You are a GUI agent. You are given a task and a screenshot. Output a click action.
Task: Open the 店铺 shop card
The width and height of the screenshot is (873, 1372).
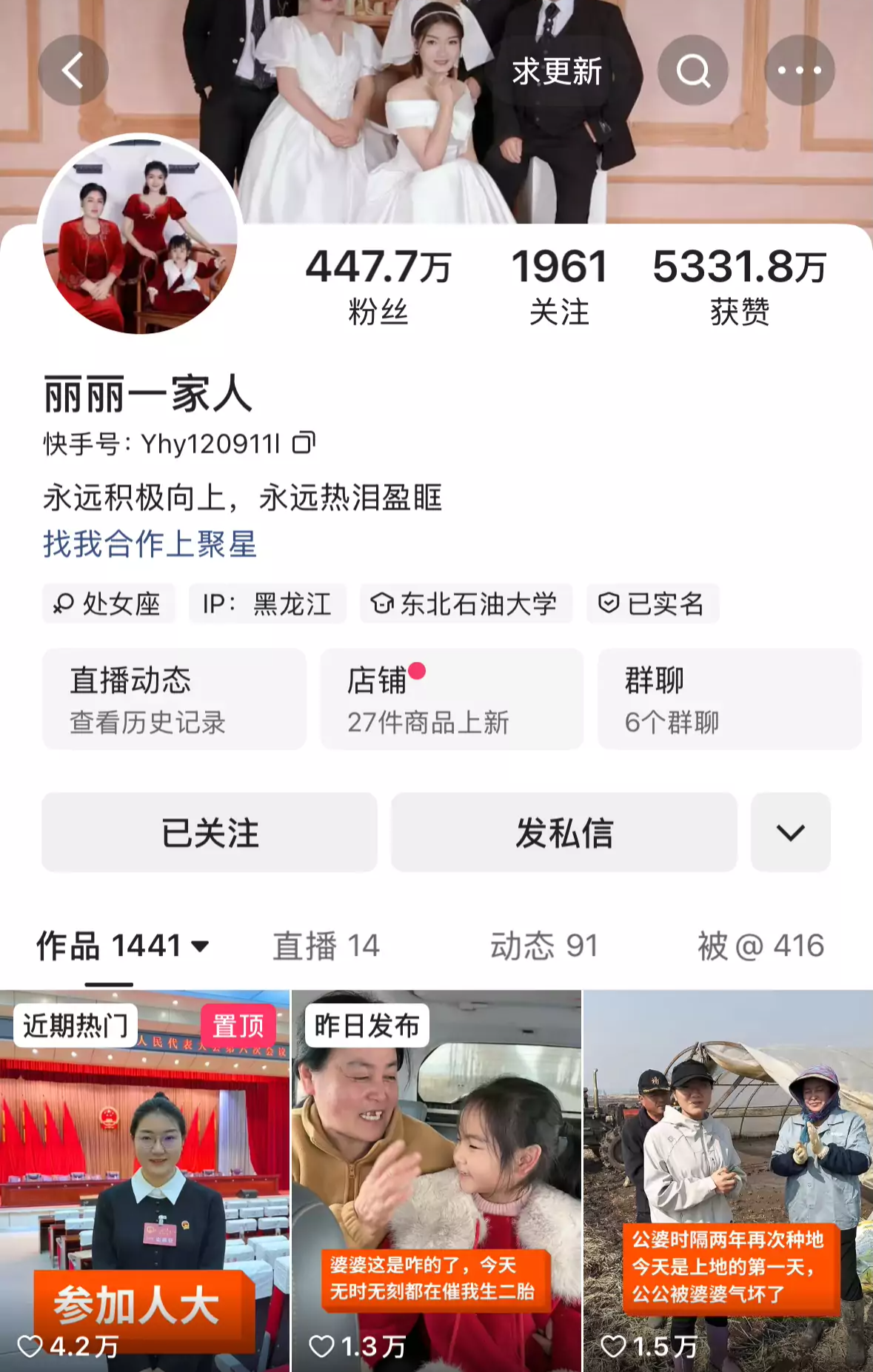coord(451,699)
